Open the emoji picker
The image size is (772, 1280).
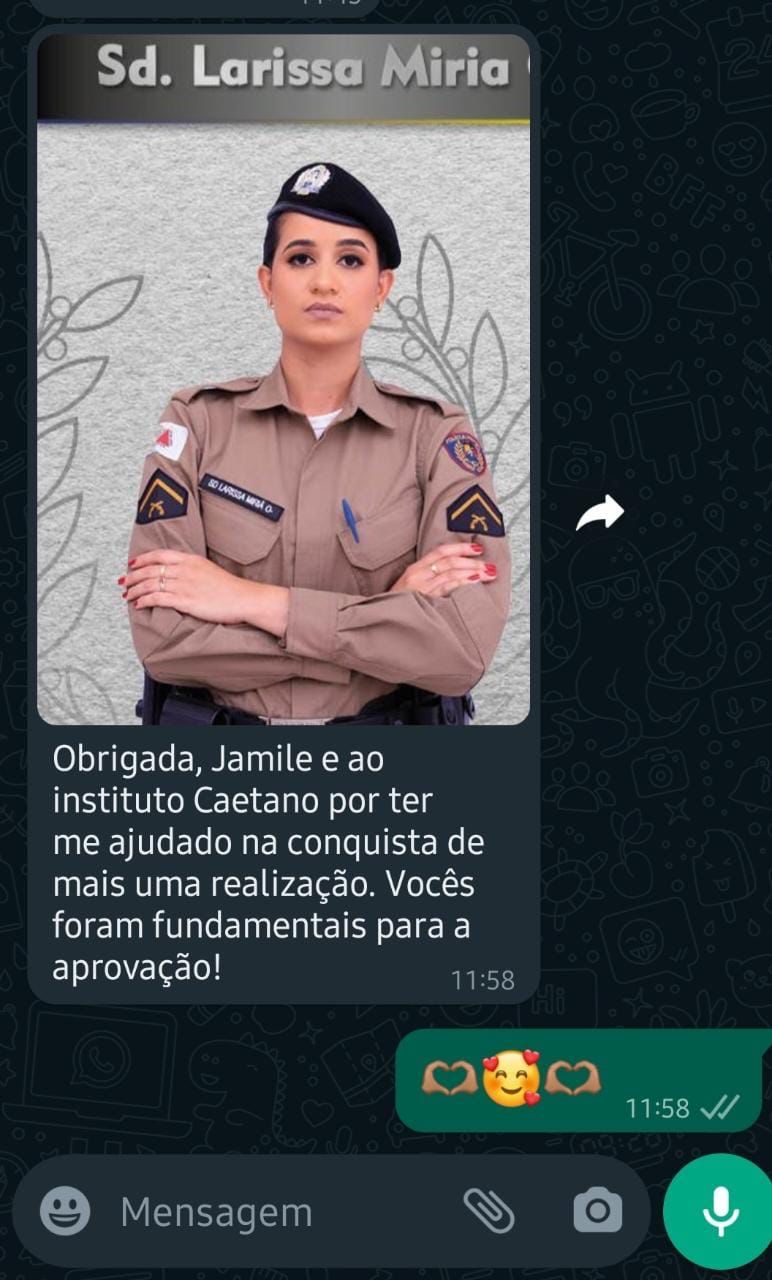coord(65,1212)
